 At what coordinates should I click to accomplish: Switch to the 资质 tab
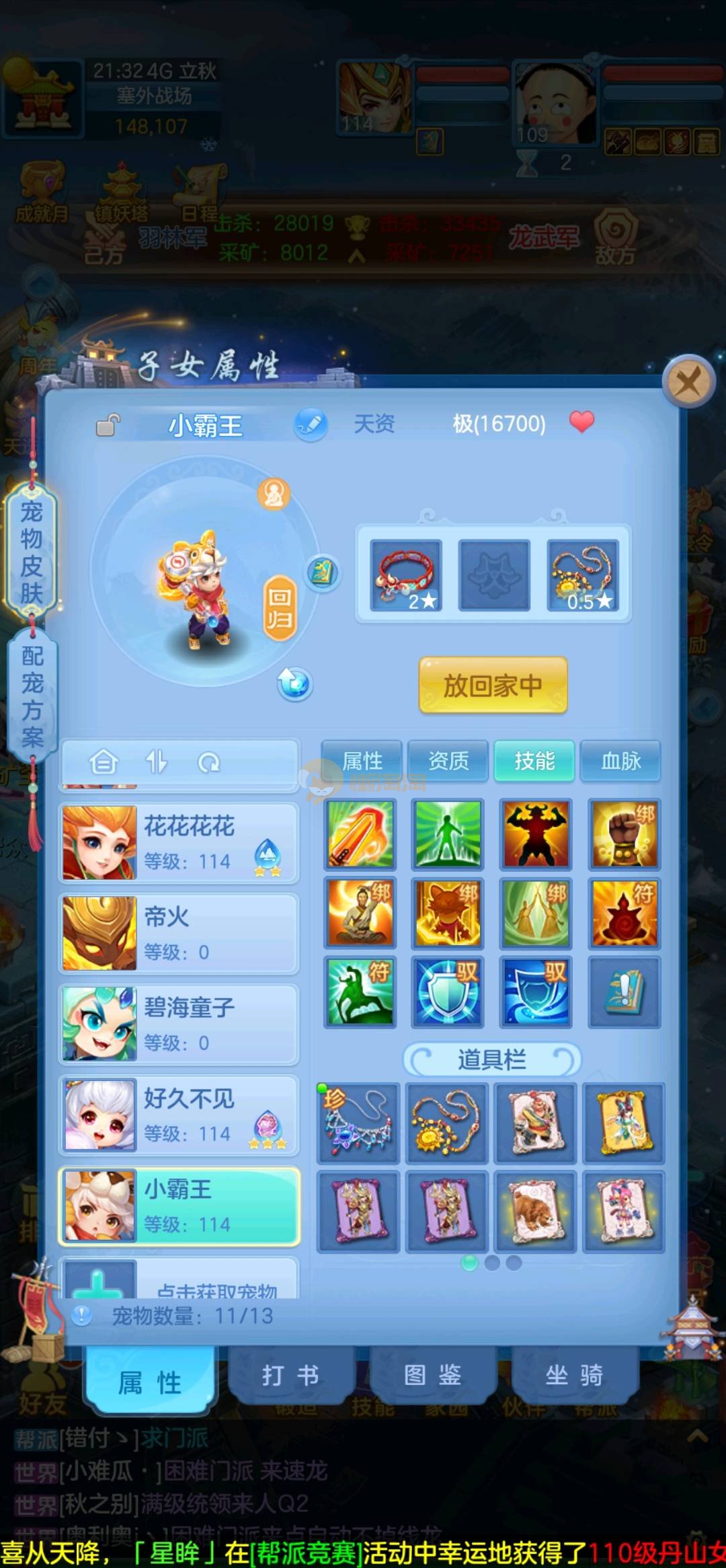tap(448, 761)
